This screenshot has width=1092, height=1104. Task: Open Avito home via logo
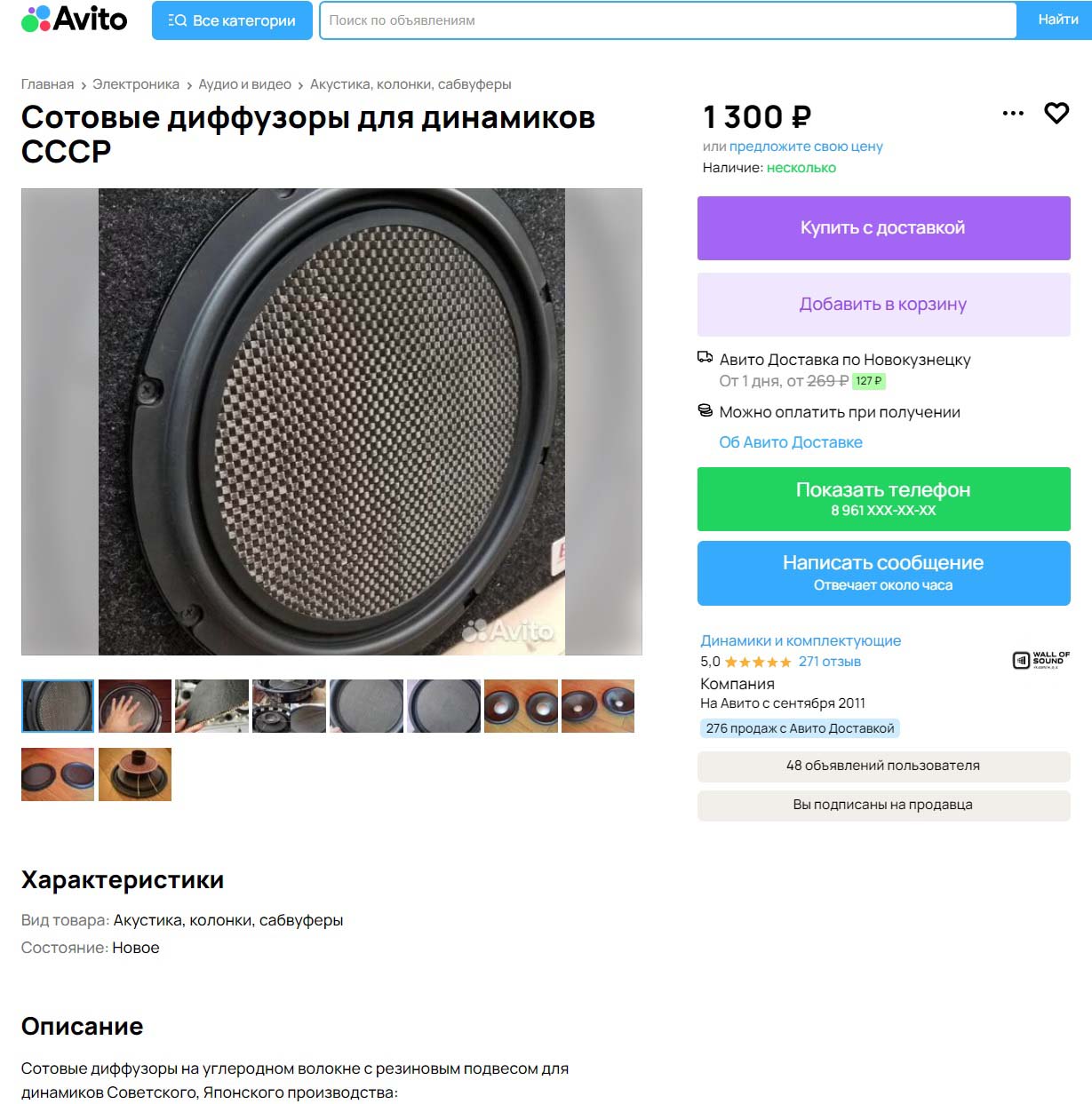coord(75,19)
